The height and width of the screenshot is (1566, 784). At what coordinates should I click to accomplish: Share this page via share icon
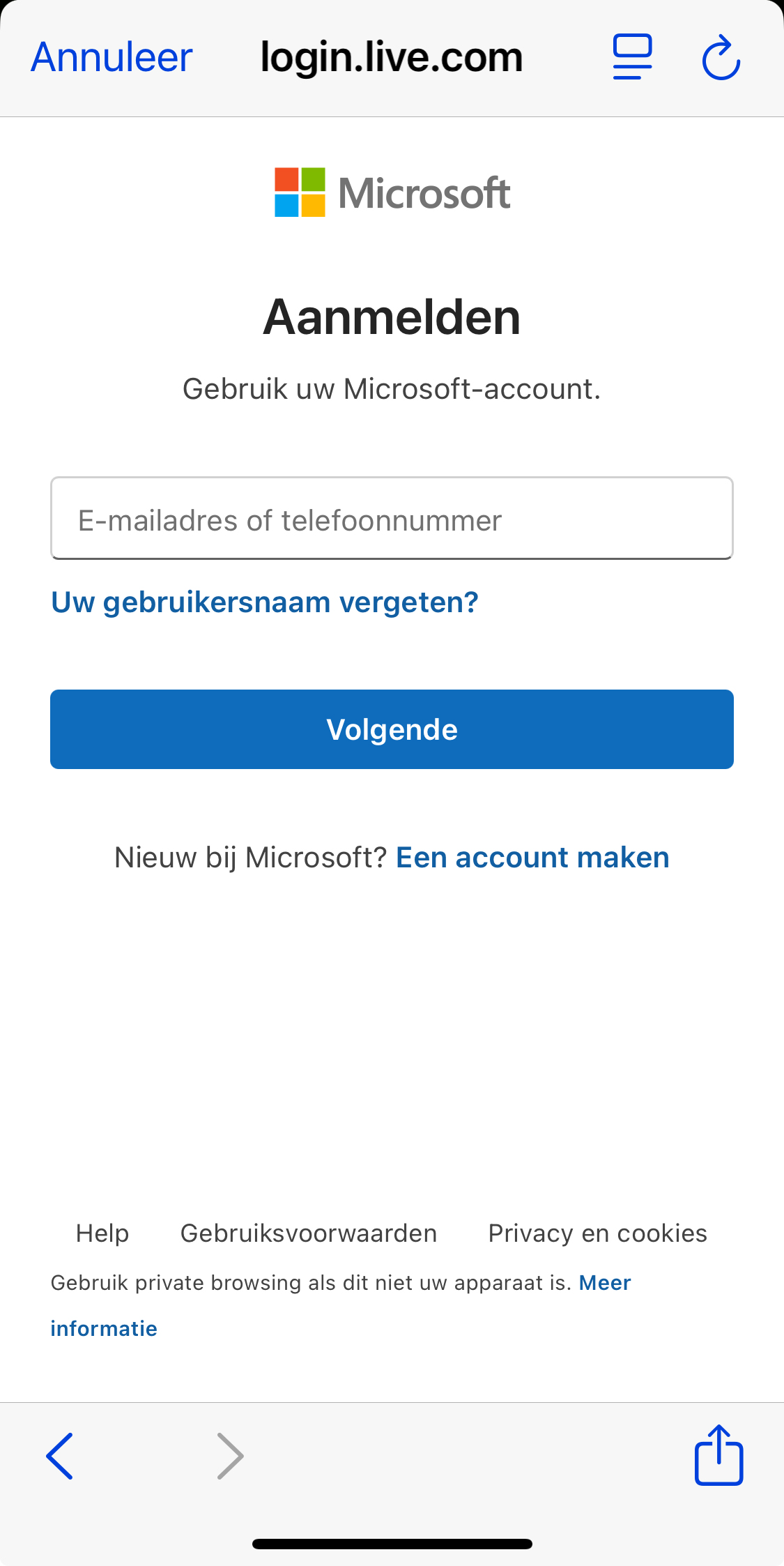pyautogui.click(x=718, y=1455)
